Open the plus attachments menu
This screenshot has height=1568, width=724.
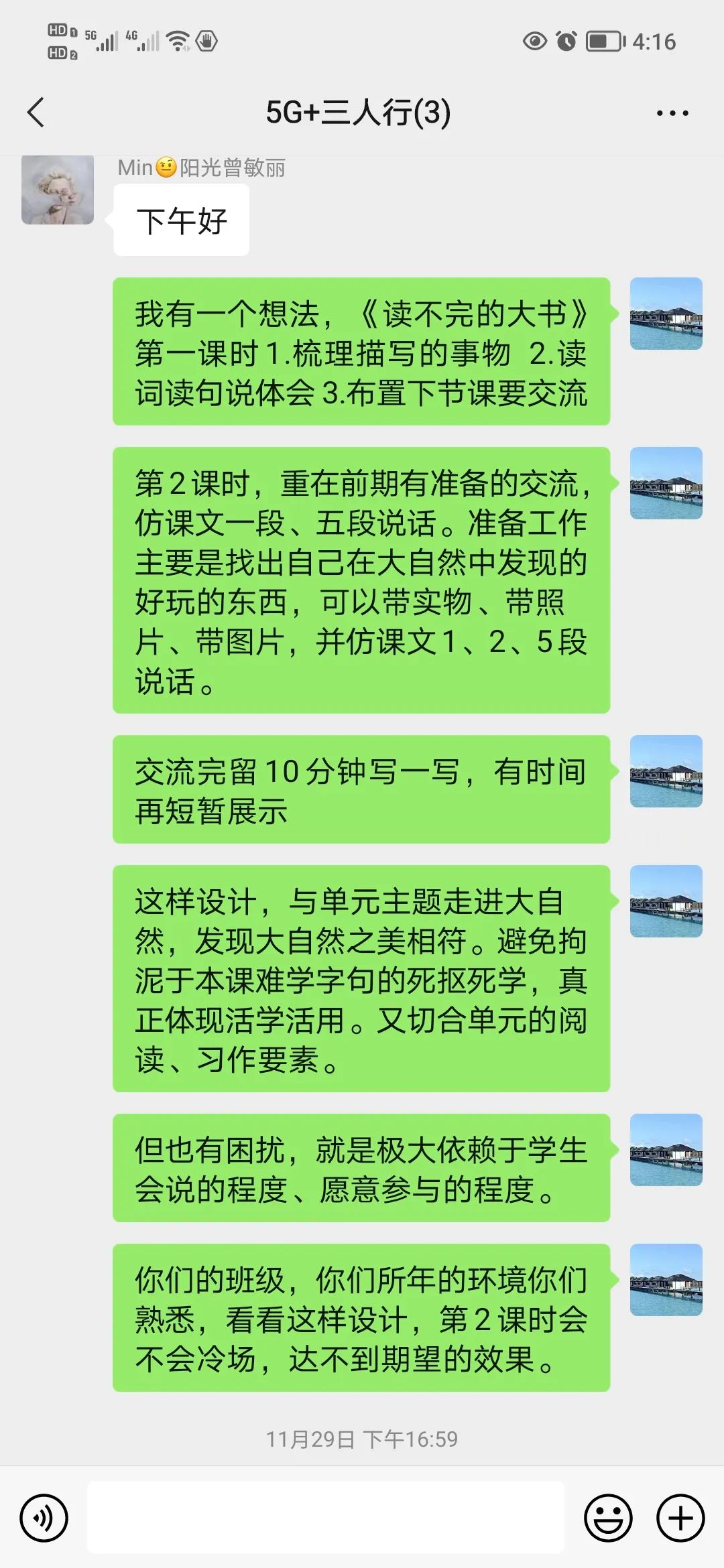(x=680, y=1518)
